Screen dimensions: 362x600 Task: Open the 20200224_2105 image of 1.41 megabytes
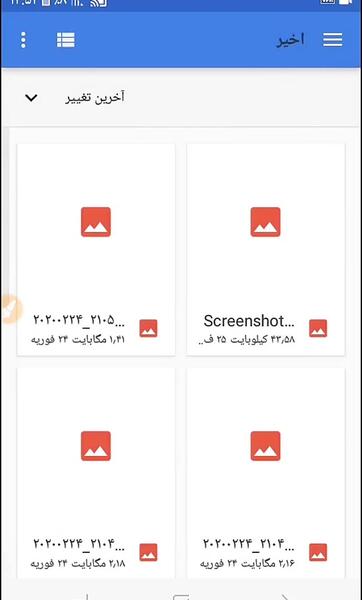[96, 249]
